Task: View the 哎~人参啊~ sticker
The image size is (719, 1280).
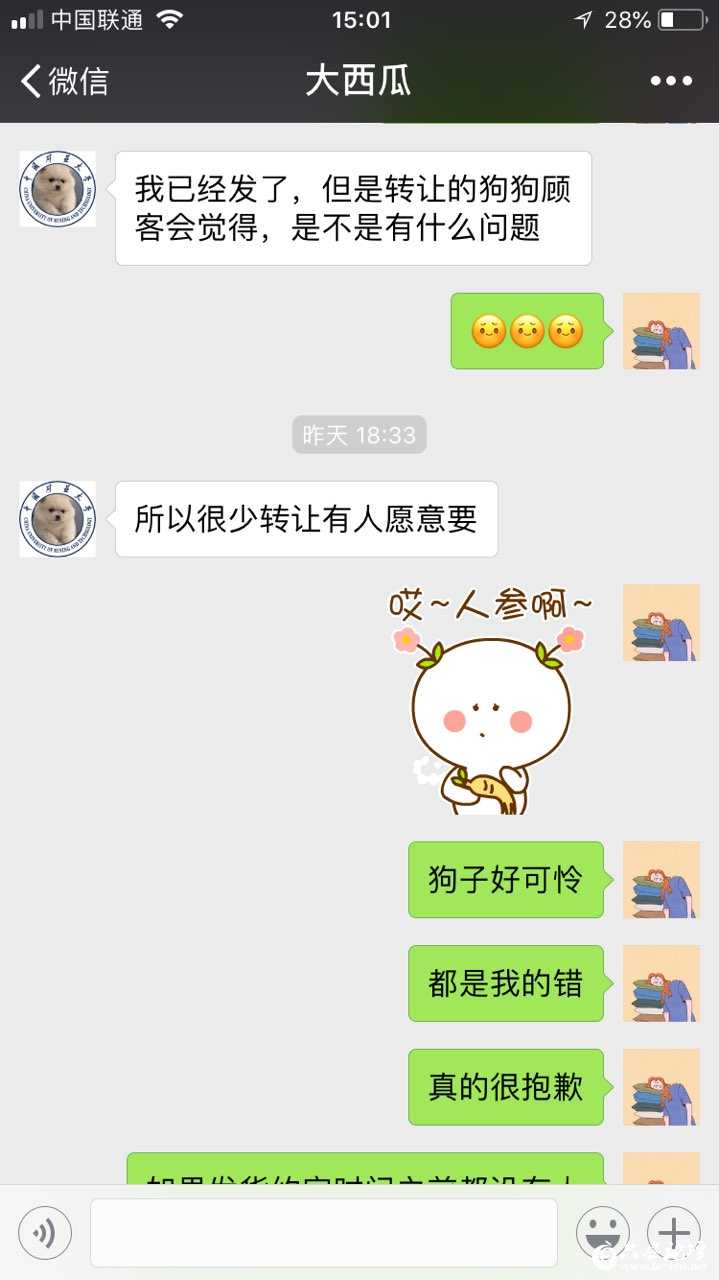Action: [x=490, y=700]
